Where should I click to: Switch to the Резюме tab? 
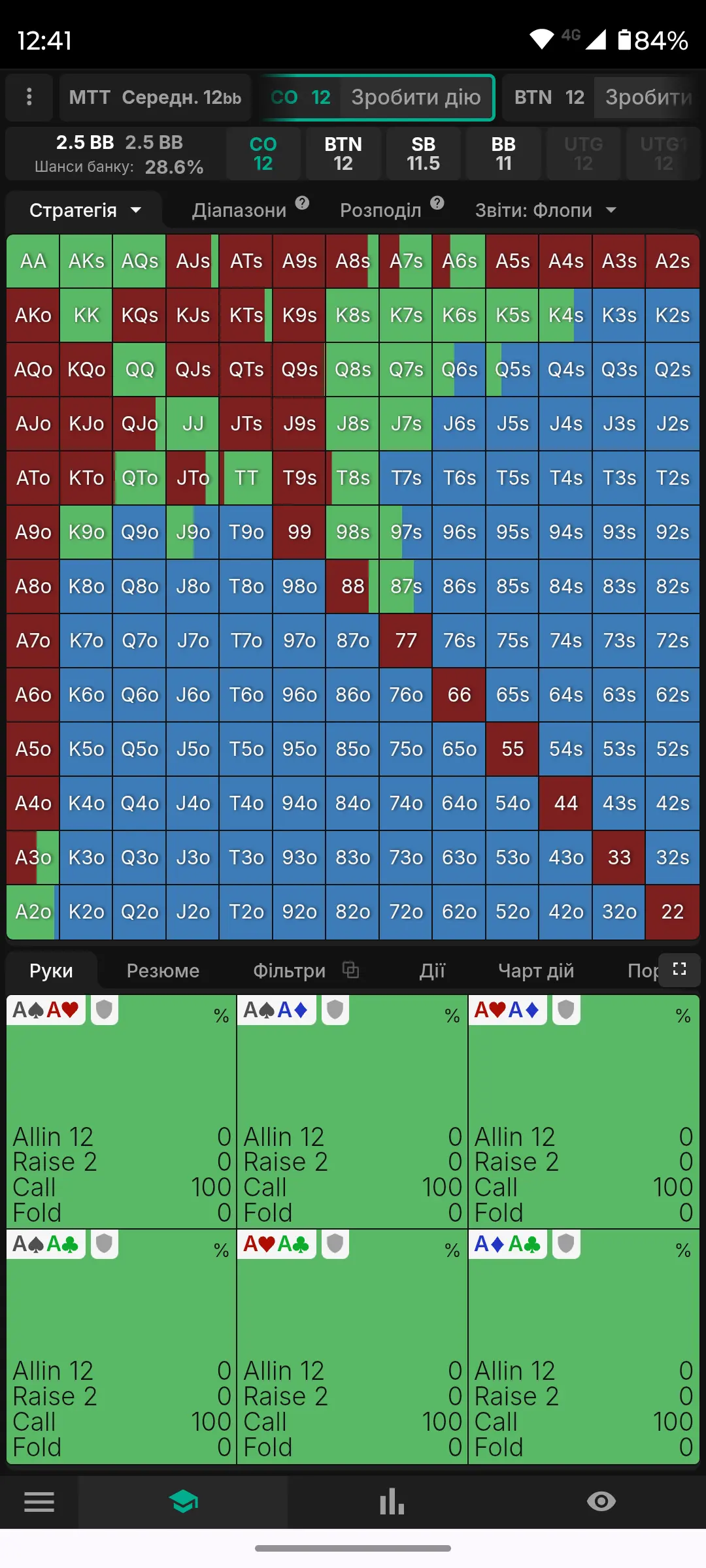[163, 971]
